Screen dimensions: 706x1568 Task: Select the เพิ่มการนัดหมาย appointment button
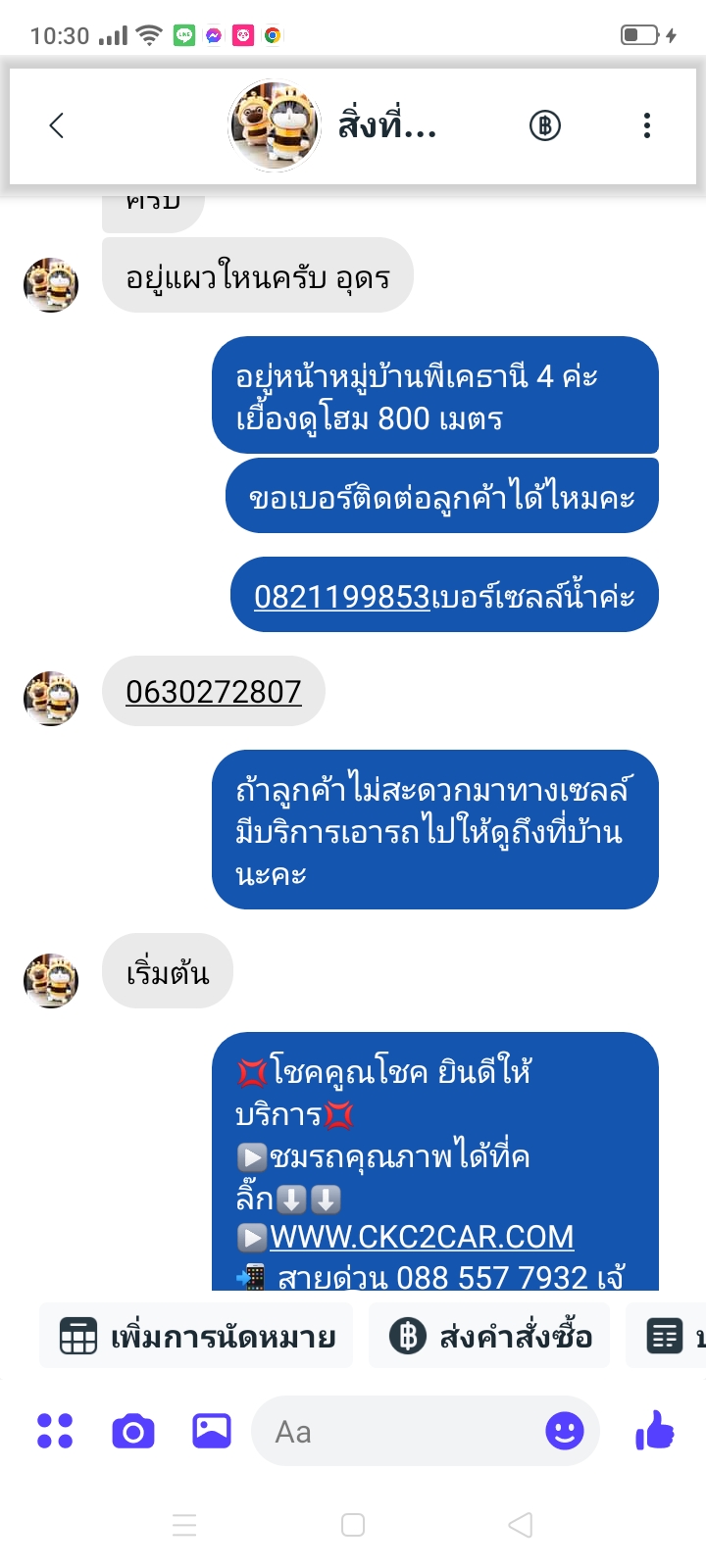(x=196, y=1336)
